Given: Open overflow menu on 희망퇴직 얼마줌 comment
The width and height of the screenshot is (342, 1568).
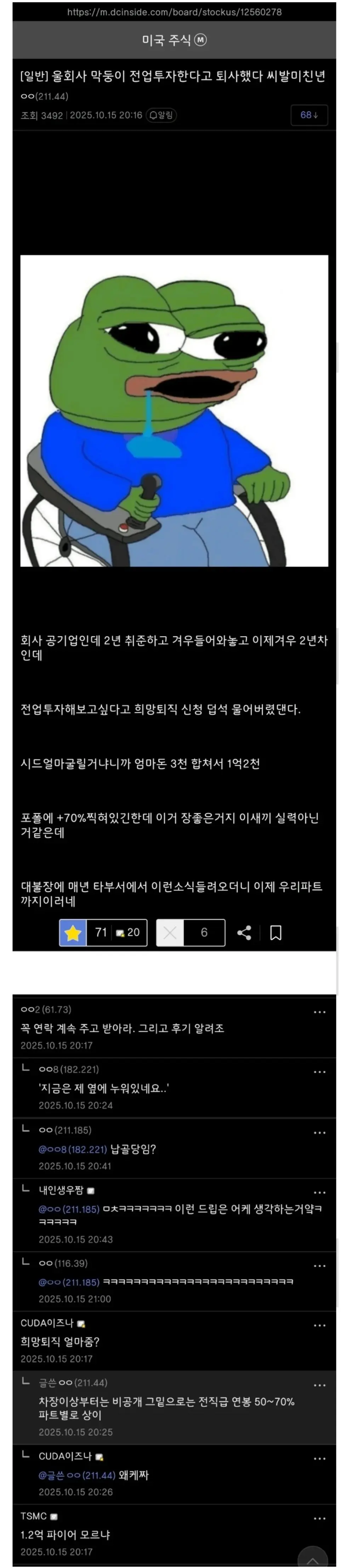Looking at the screenshot, I should tap(319, 1325).
